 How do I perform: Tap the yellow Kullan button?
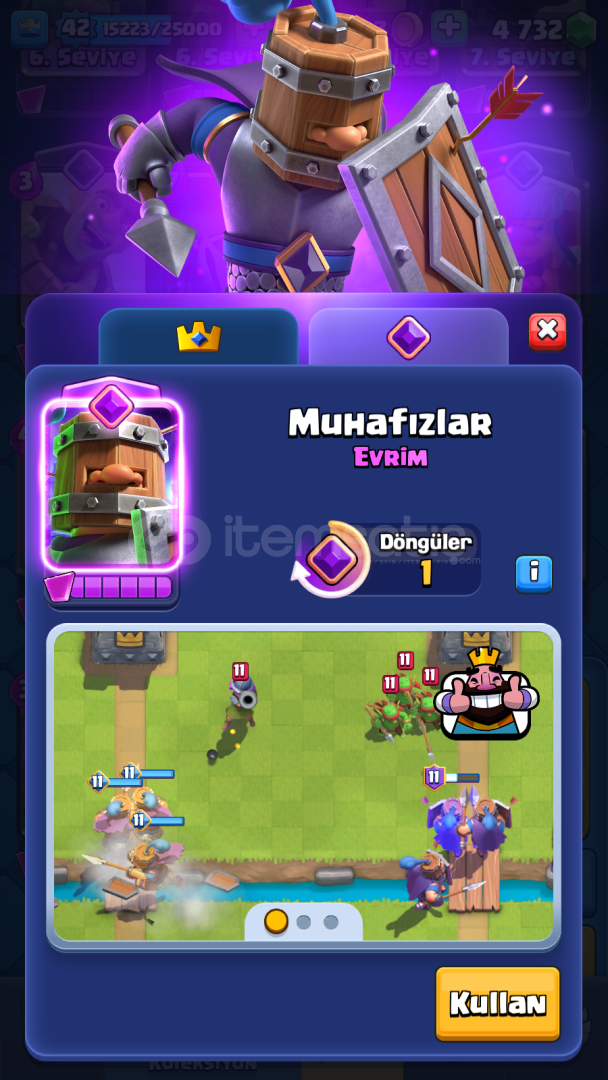click(498, 1004)
